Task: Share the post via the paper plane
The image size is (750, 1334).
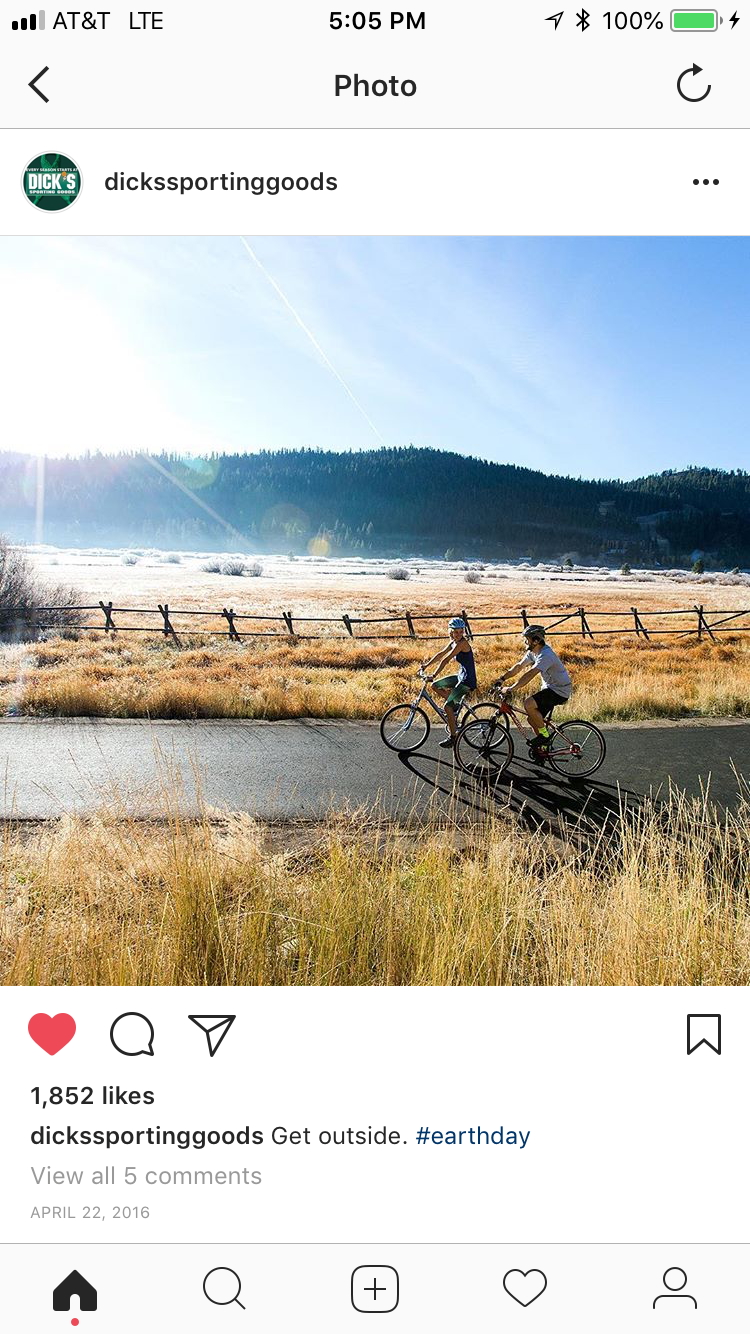Action: pos(212,1034)
